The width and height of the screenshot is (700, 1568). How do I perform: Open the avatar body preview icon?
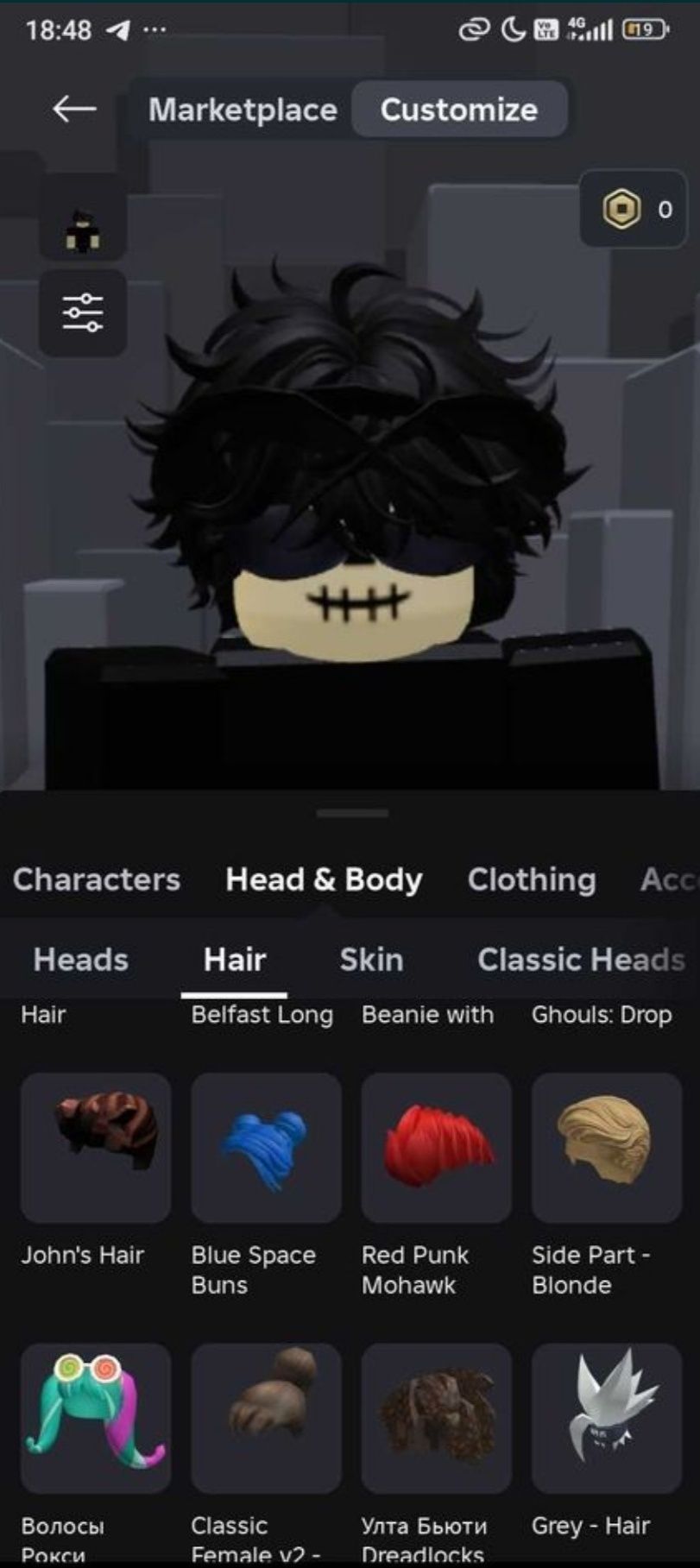point(83,230)
